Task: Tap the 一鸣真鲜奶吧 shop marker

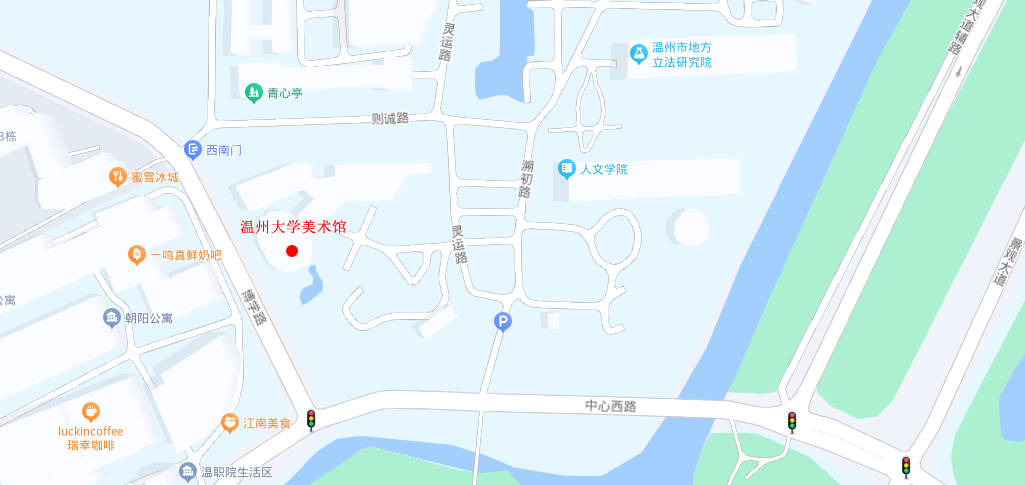Action: pyautogui.click(x=137, y=255)
